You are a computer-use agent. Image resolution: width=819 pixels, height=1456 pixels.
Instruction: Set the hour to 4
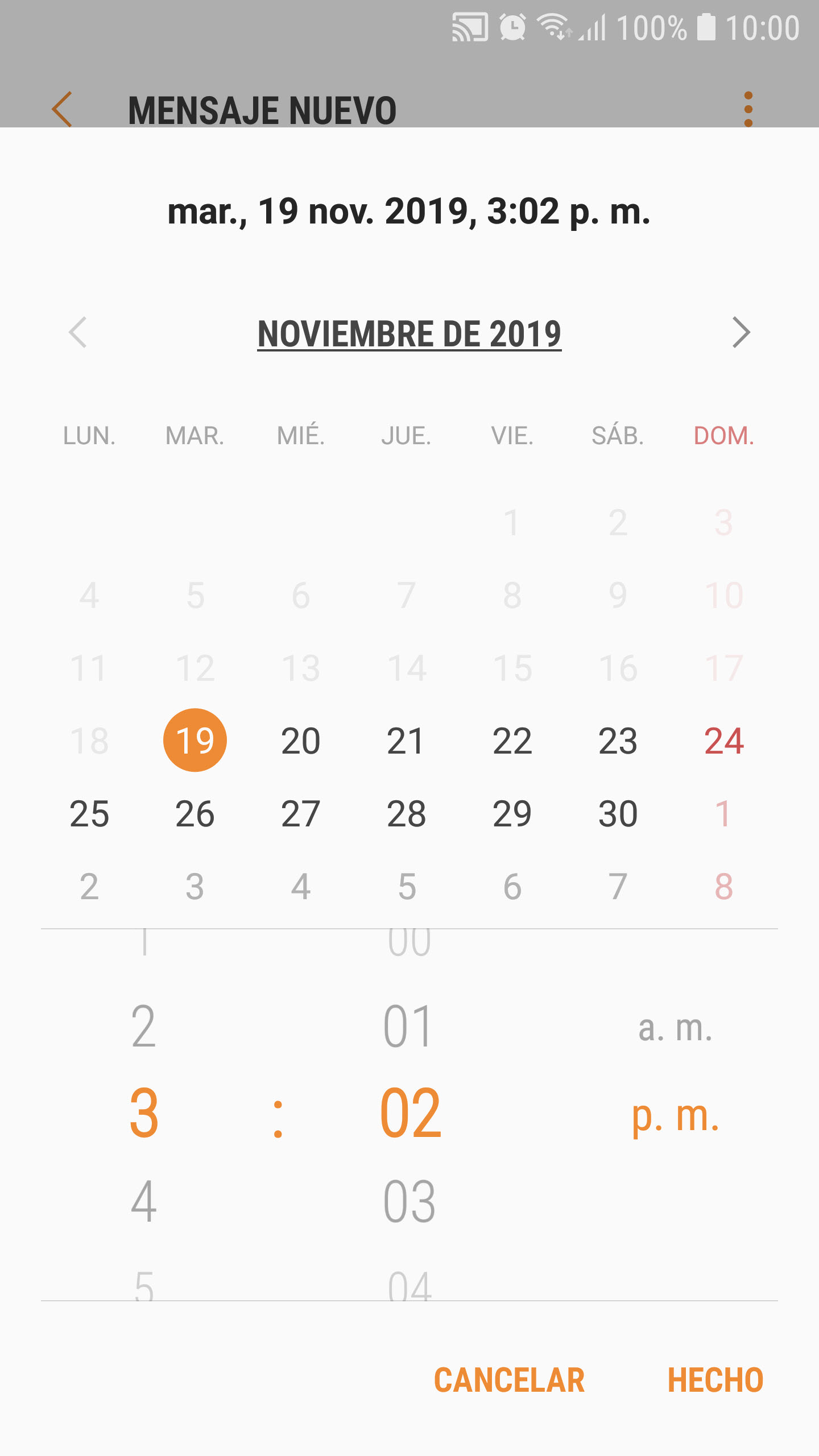[144, 1201]
